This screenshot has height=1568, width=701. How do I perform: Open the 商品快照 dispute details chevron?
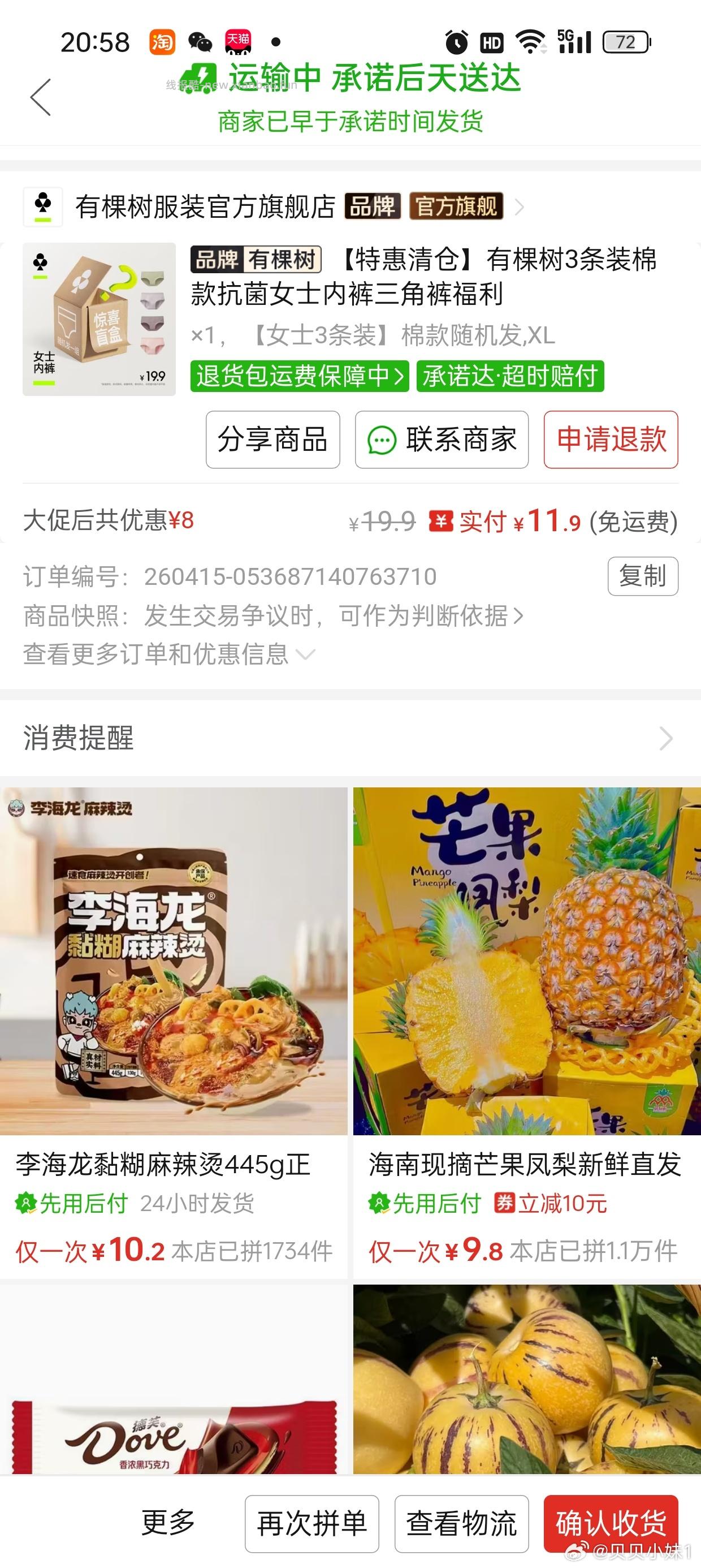(520, 617)
